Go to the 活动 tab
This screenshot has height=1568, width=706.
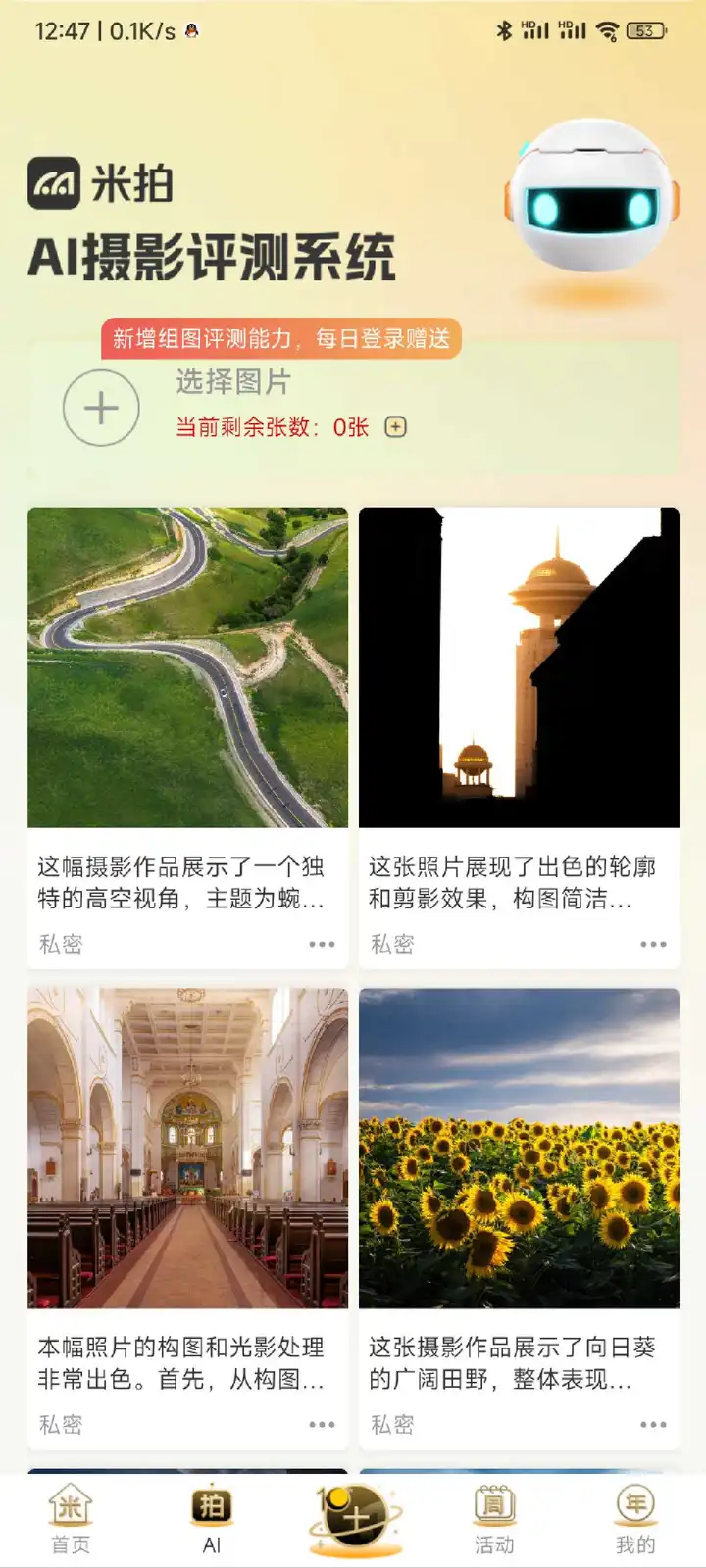(x=494, y=1519)
